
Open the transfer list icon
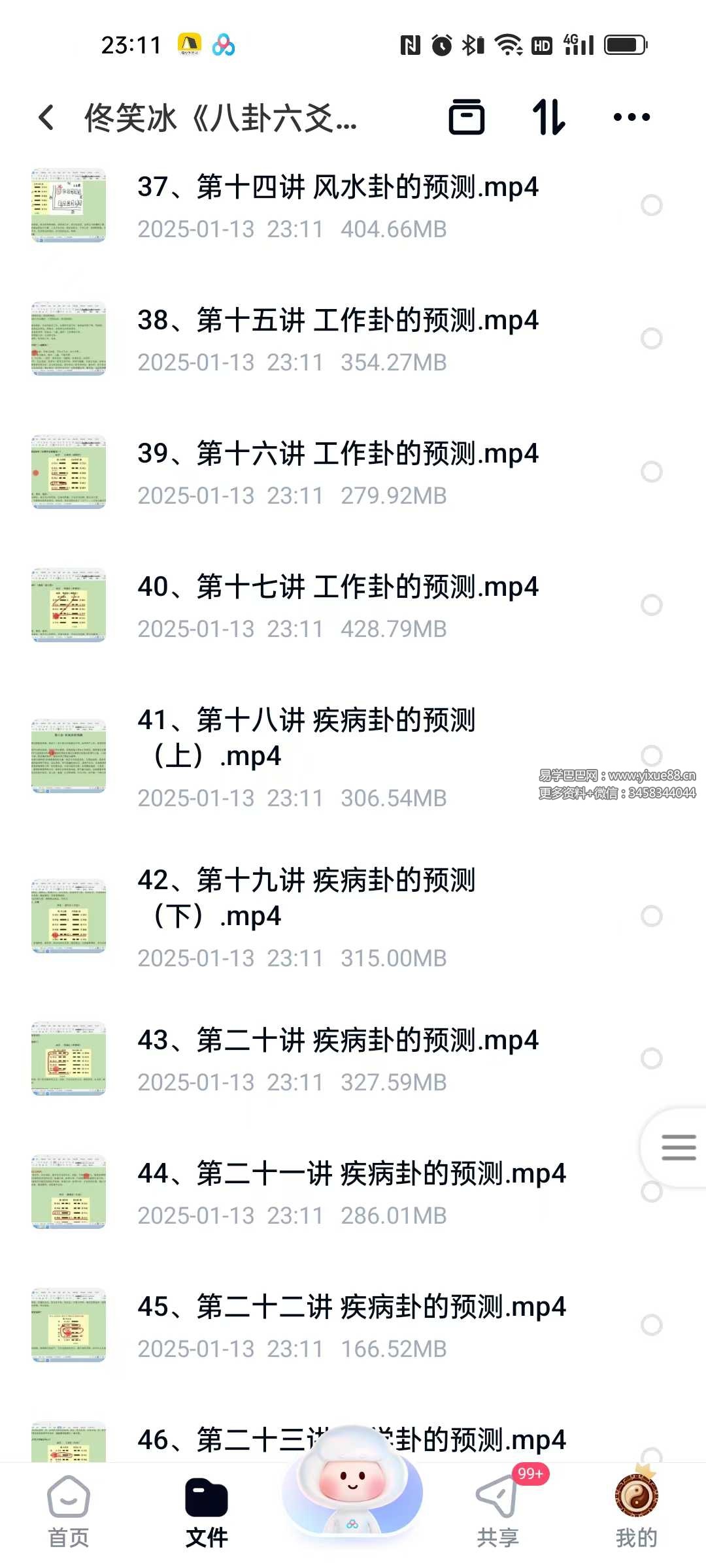(x=467, y=118)
